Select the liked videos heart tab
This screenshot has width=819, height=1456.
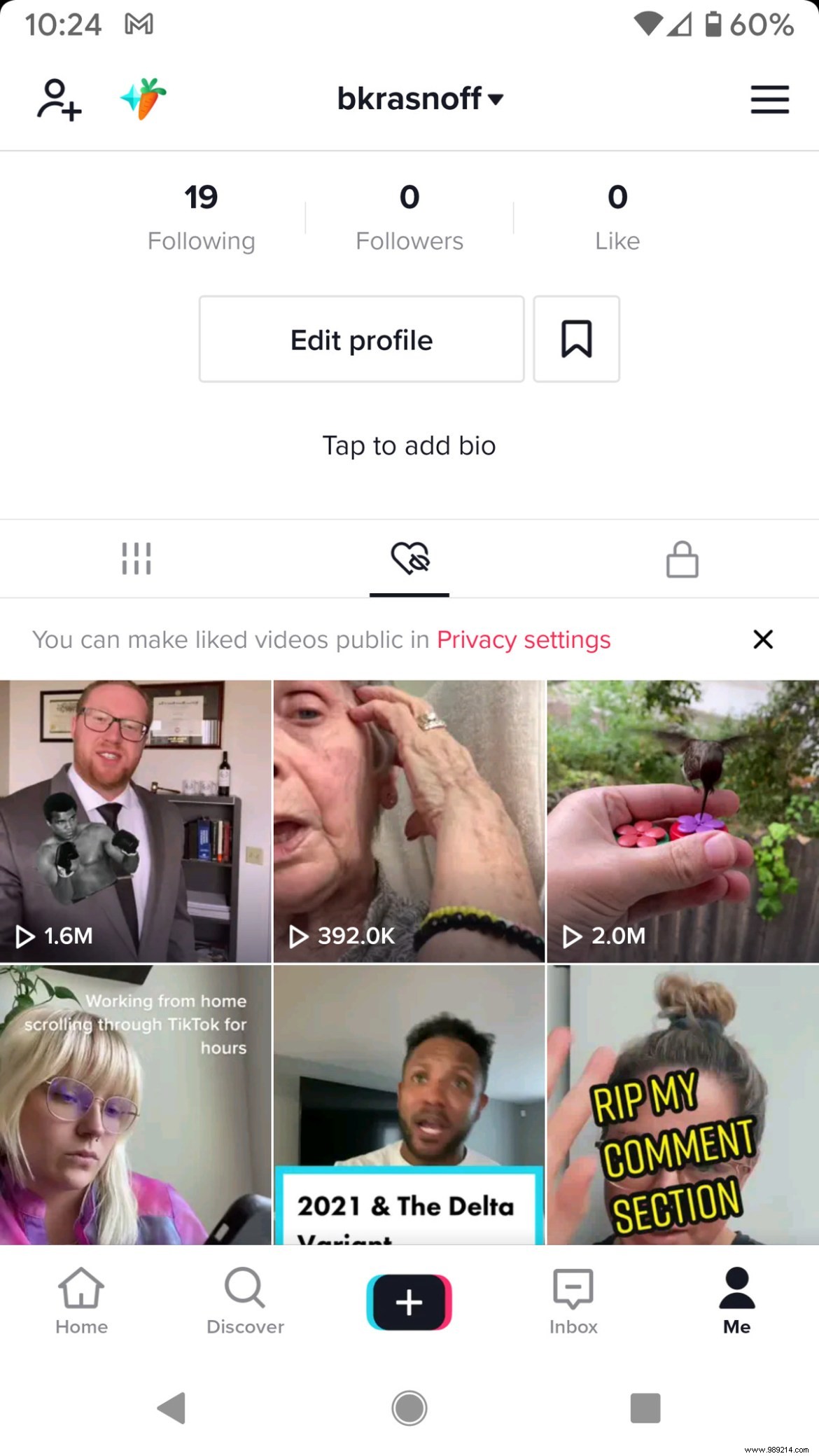409,558
